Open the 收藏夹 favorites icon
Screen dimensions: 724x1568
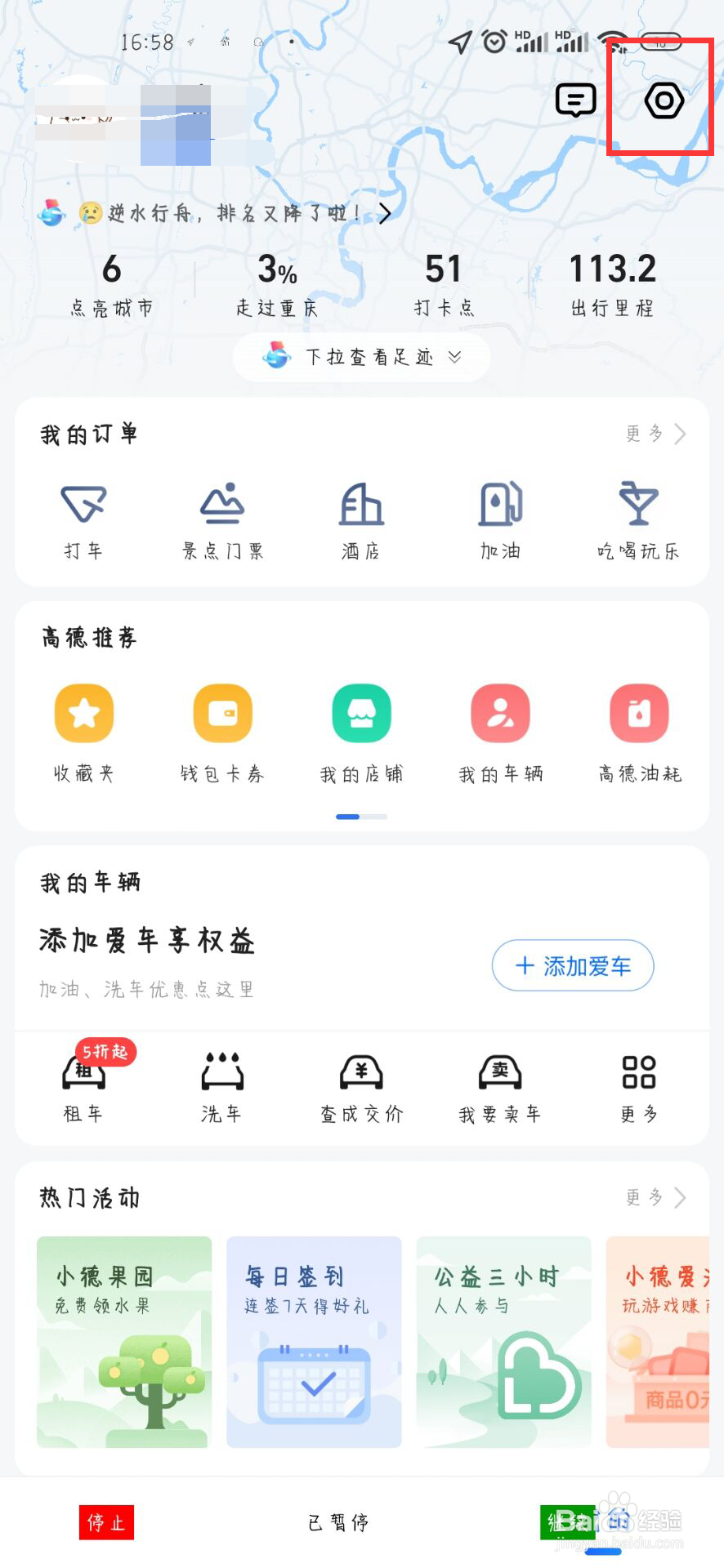84,713
